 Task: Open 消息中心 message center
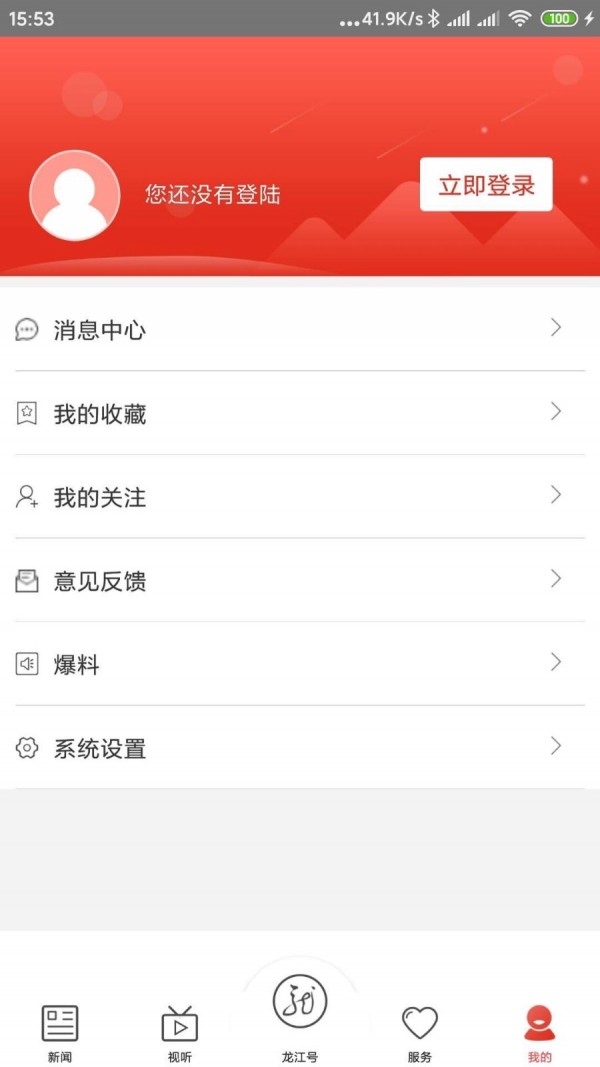300,329
